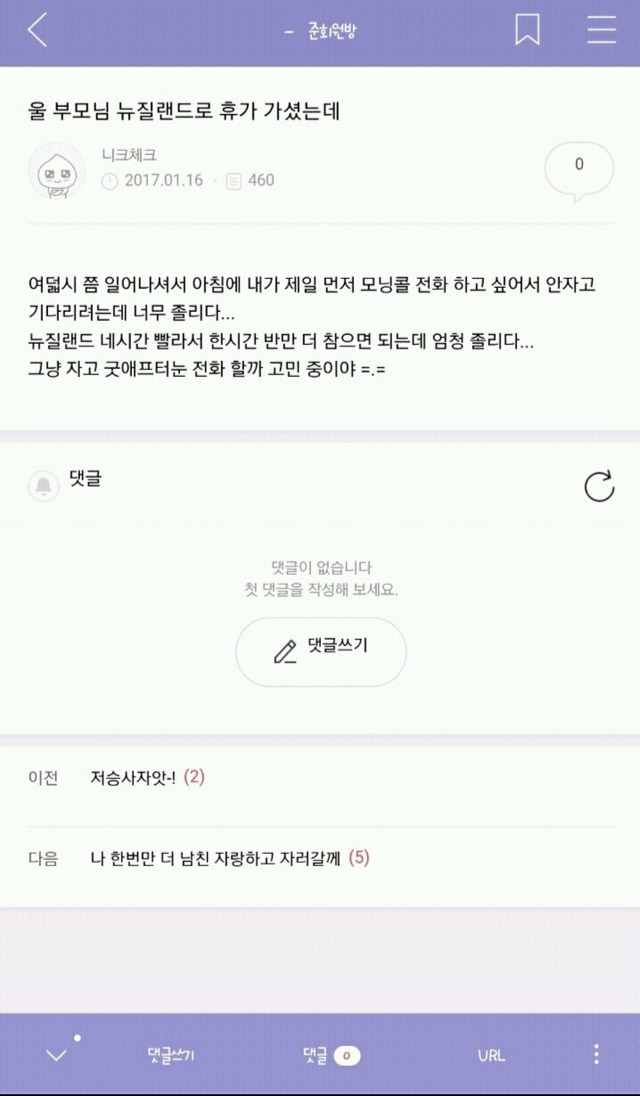
Task: Open next post about 남친 자랑
Action: click(215, 858)
